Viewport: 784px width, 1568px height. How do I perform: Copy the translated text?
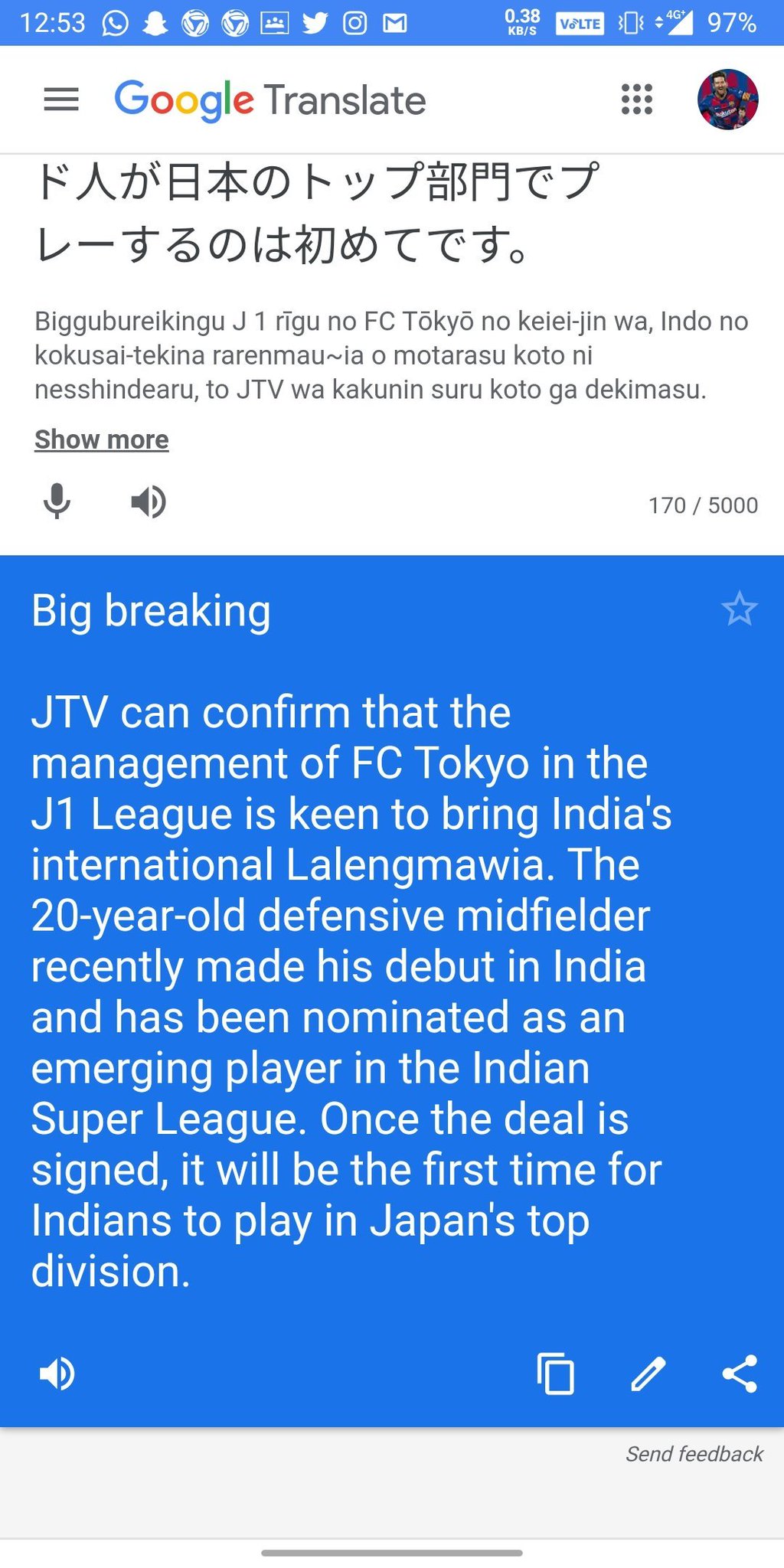556,1374
